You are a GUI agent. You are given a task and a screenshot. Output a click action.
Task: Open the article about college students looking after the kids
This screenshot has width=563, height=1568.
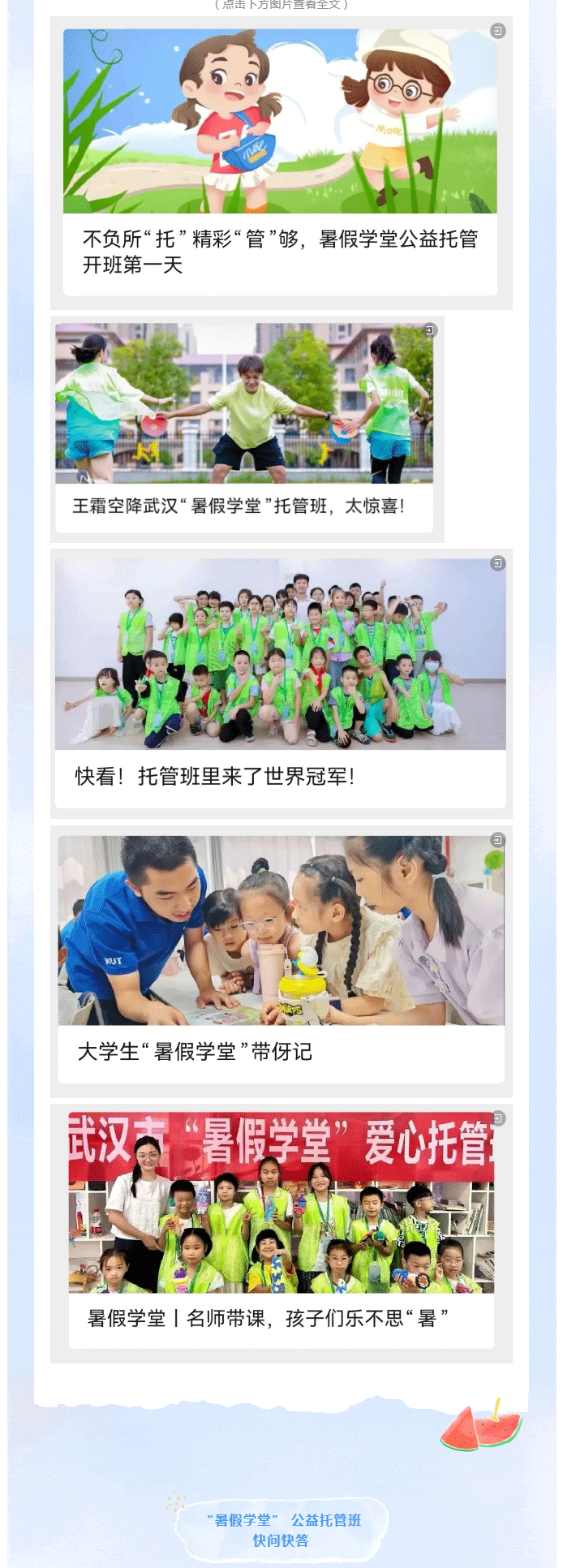click(x=280, y=1051)
